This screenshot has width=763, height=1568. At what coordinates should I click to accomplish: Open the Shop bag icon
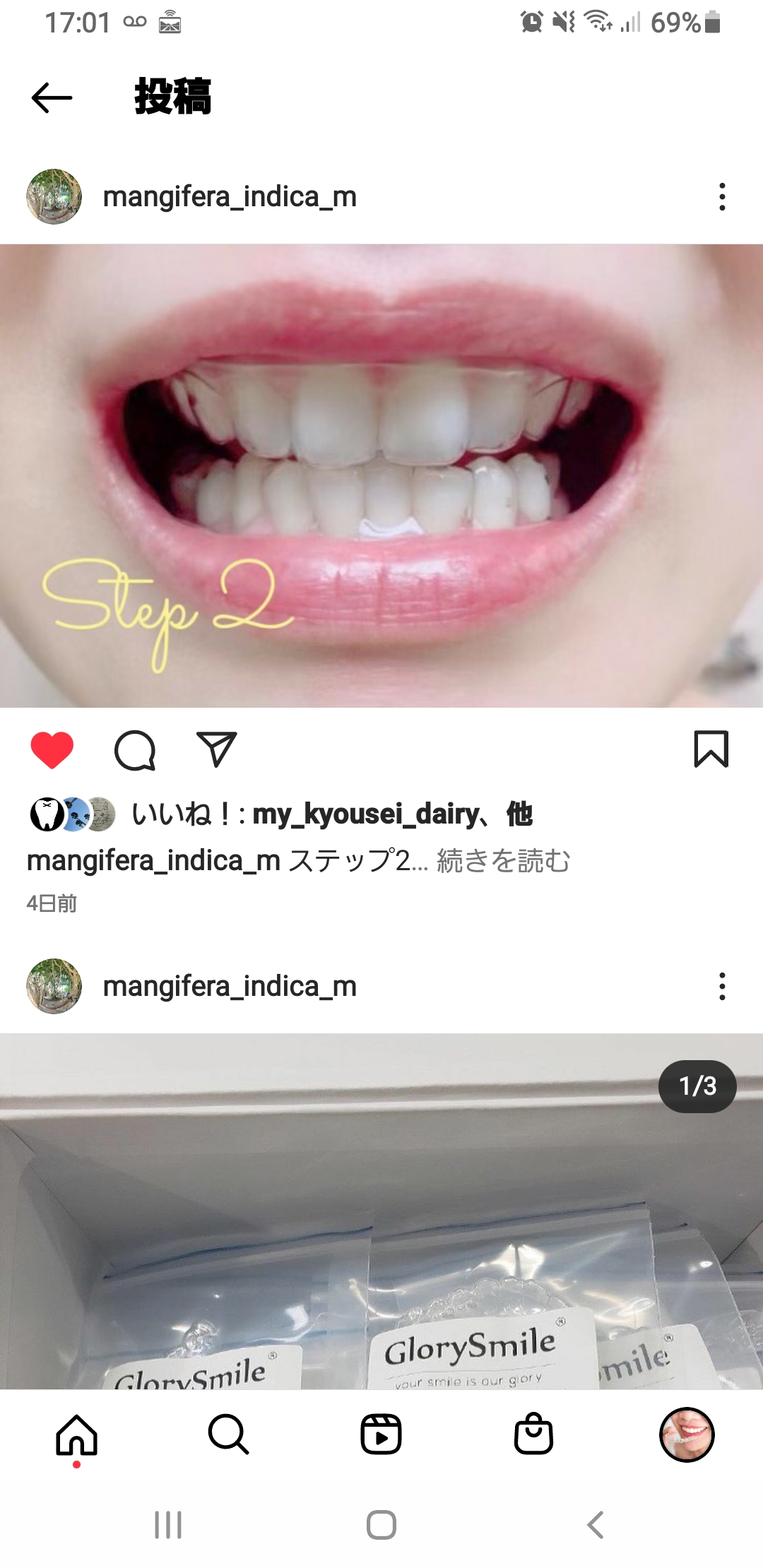(533, 1434)
